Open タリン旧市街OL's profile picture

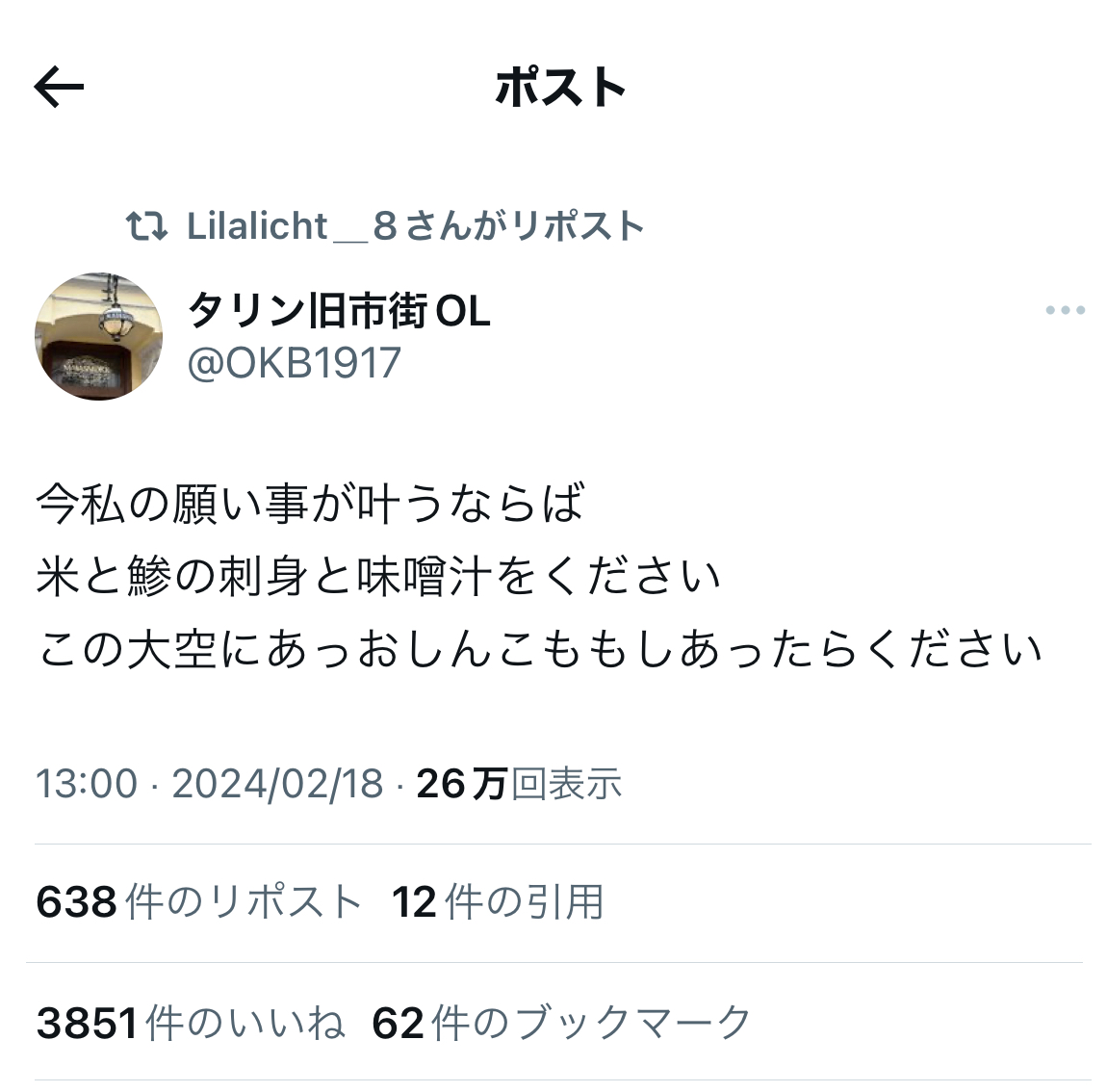pyautogui.click(x=98, y=336)
